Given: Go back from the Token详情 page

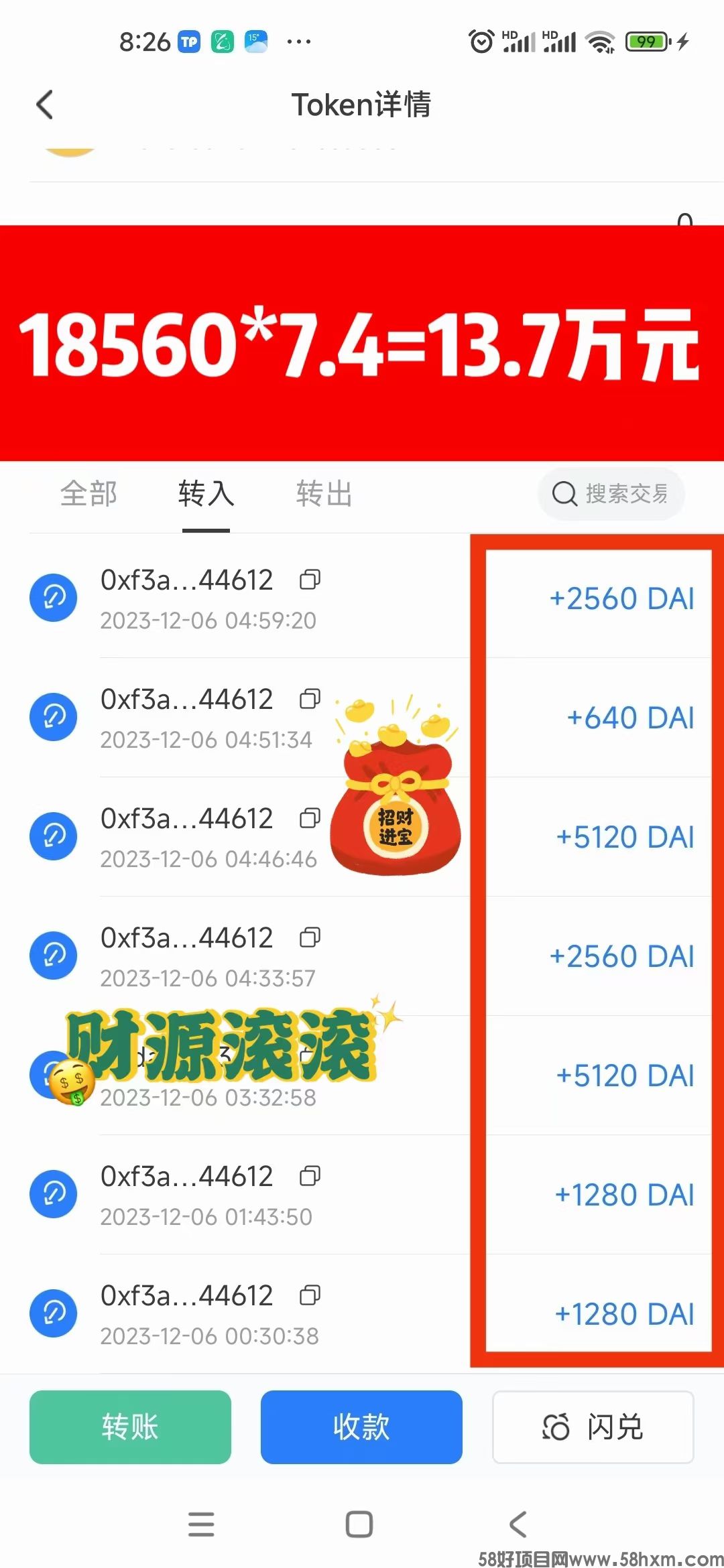Looking at the screenshot, I should pos(44,105).
